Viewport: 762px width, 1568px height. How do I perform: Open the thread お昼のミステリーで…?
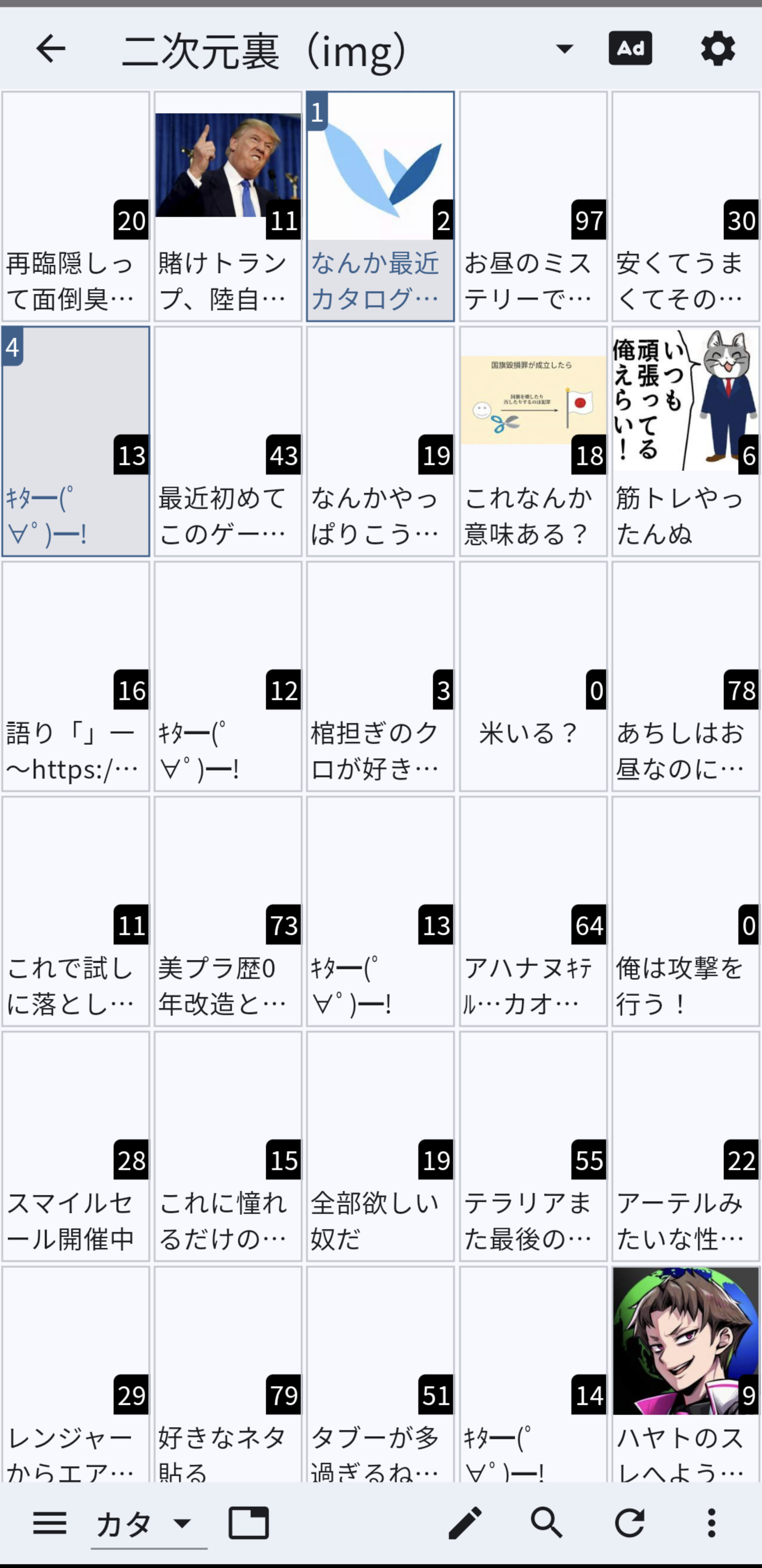(533, 206)
